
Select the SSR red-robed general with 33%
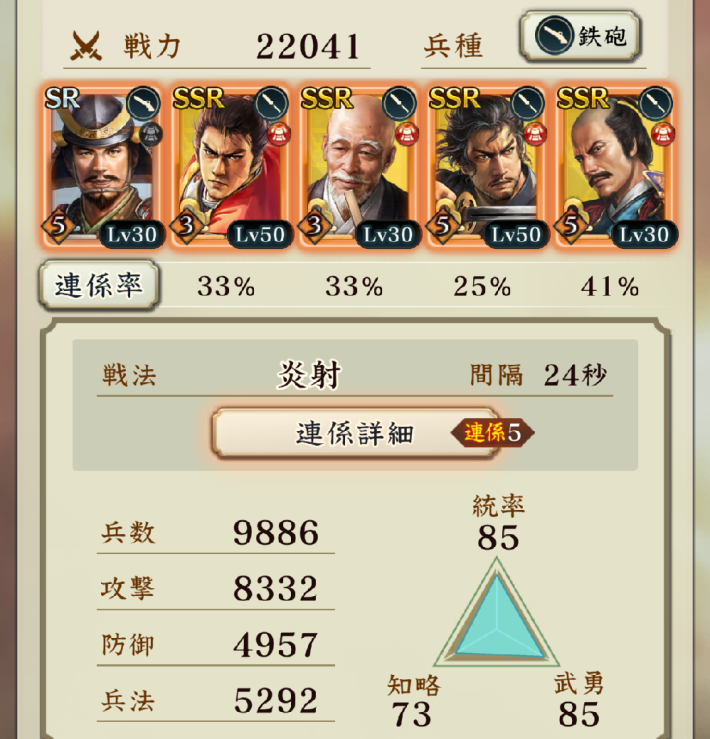click(x=227, y=167)
